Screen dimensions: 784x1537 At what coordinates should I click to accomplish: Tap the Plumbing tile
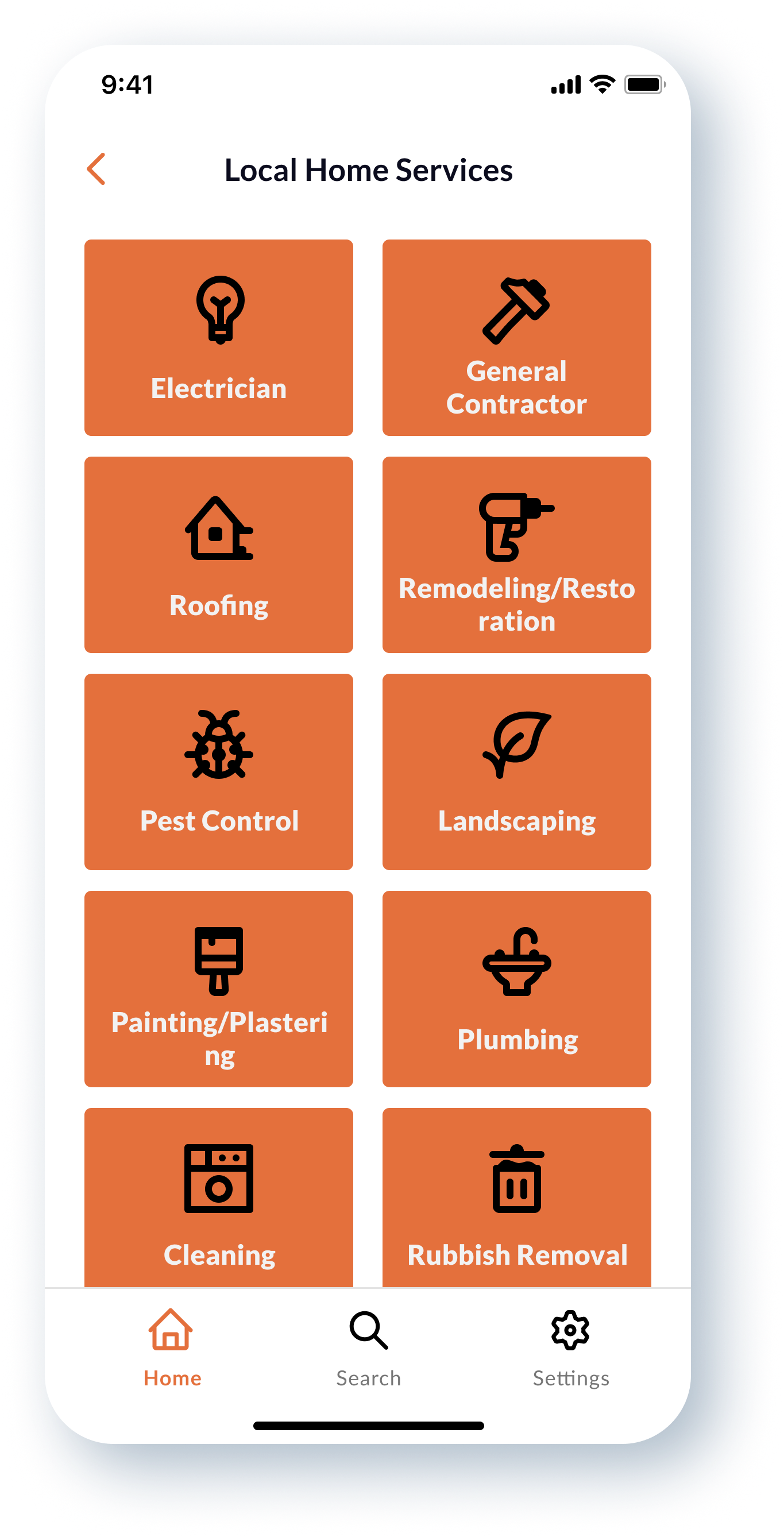pyautogui.click(x=516, y=988)
